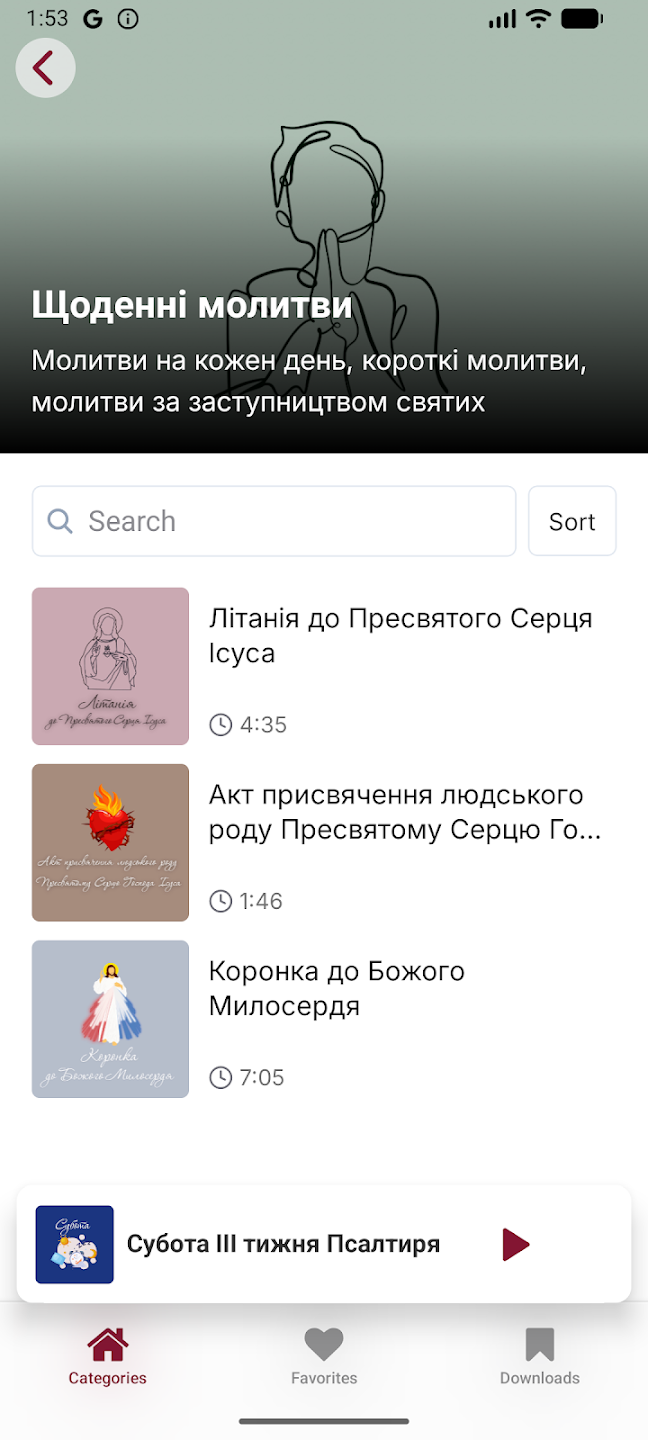The width and height of the screenshot is (648, 1440).
Task: Go back using the arrow button
Action: click(x=45, y=68)
